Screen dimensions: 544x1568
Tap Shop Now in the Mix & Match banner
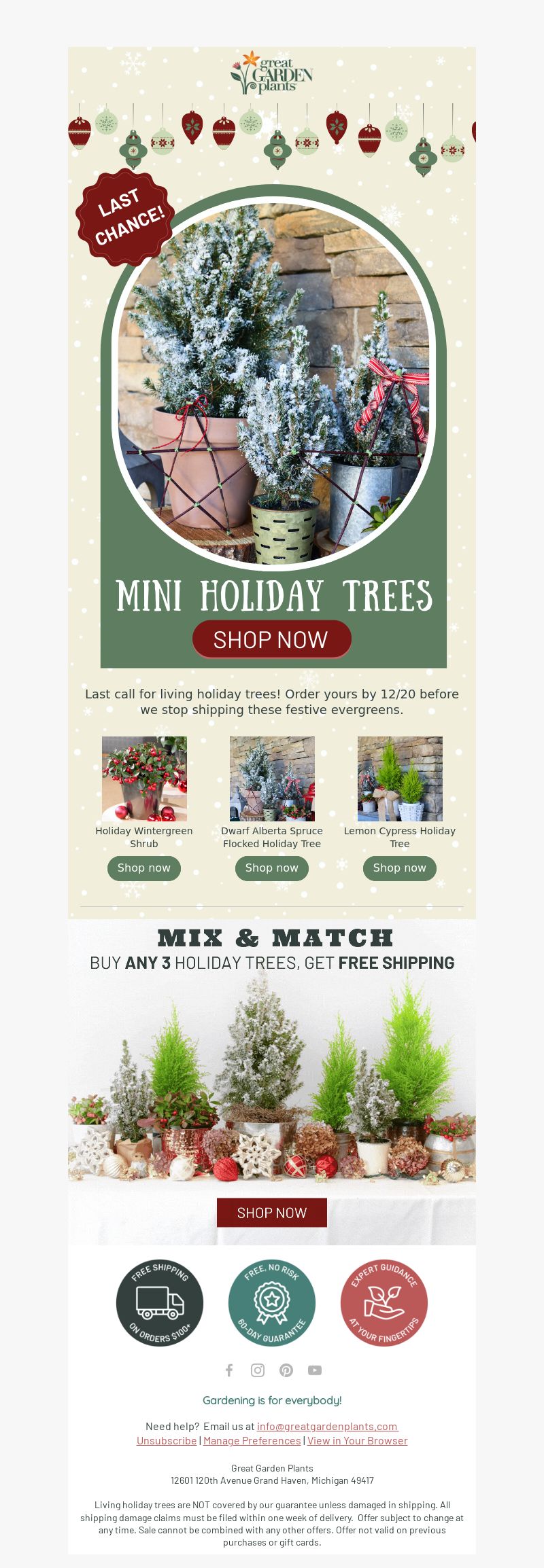click(271, 1213)
